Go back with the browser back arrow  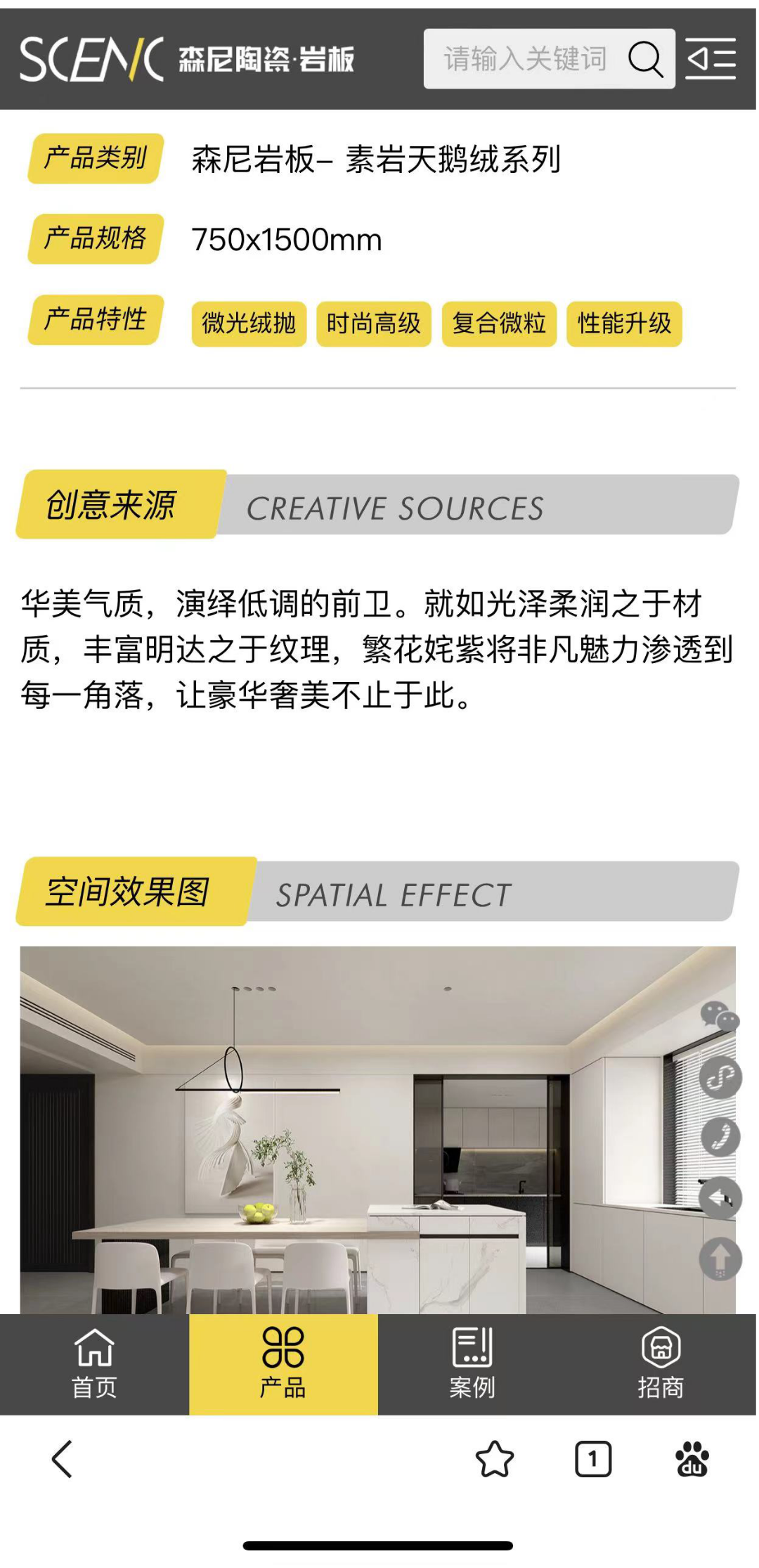[x=62, y=1459]
